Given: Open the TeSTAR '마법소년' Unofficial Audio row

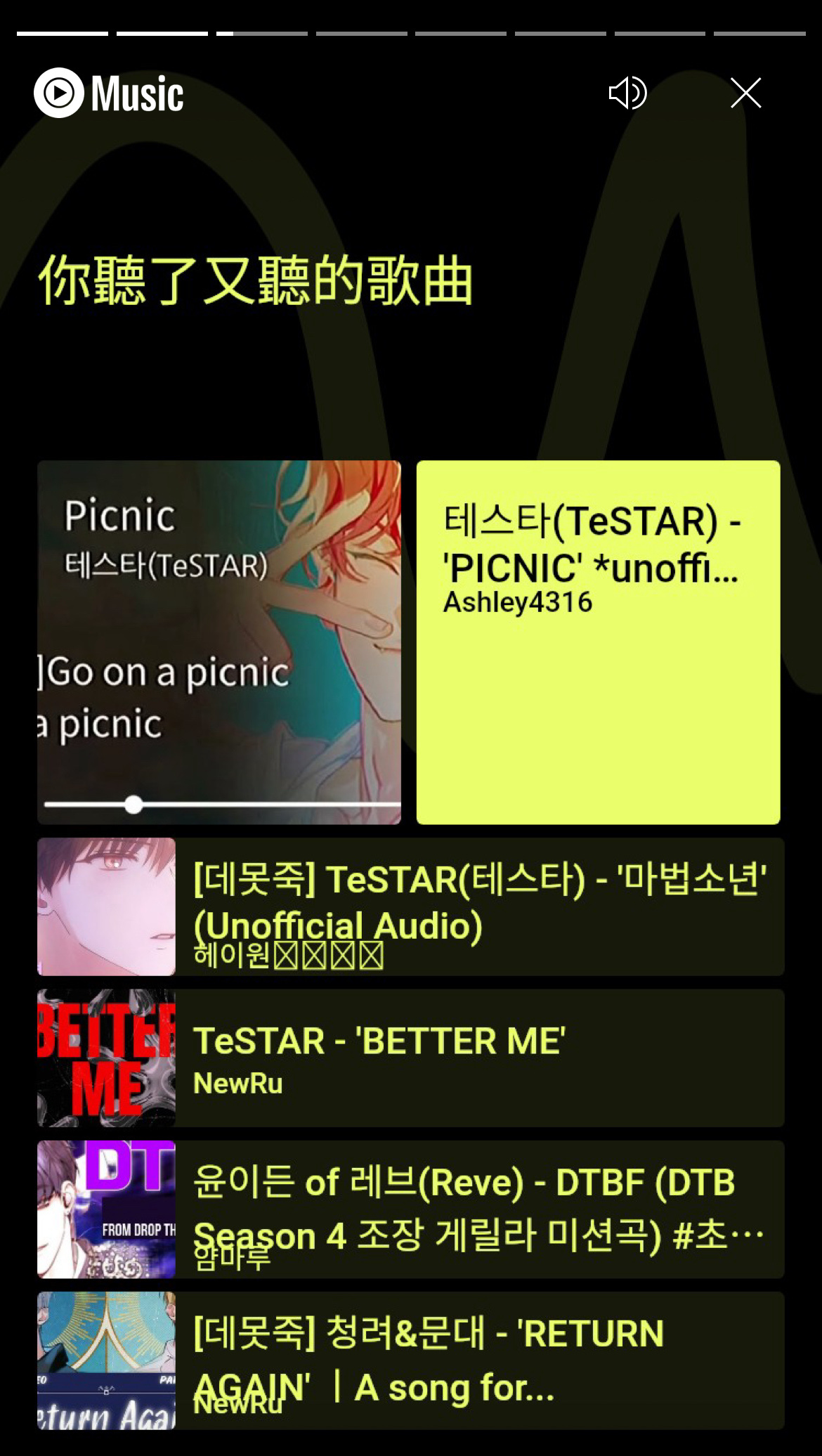Looking at the screenshot, I should [x=410, y=906].
